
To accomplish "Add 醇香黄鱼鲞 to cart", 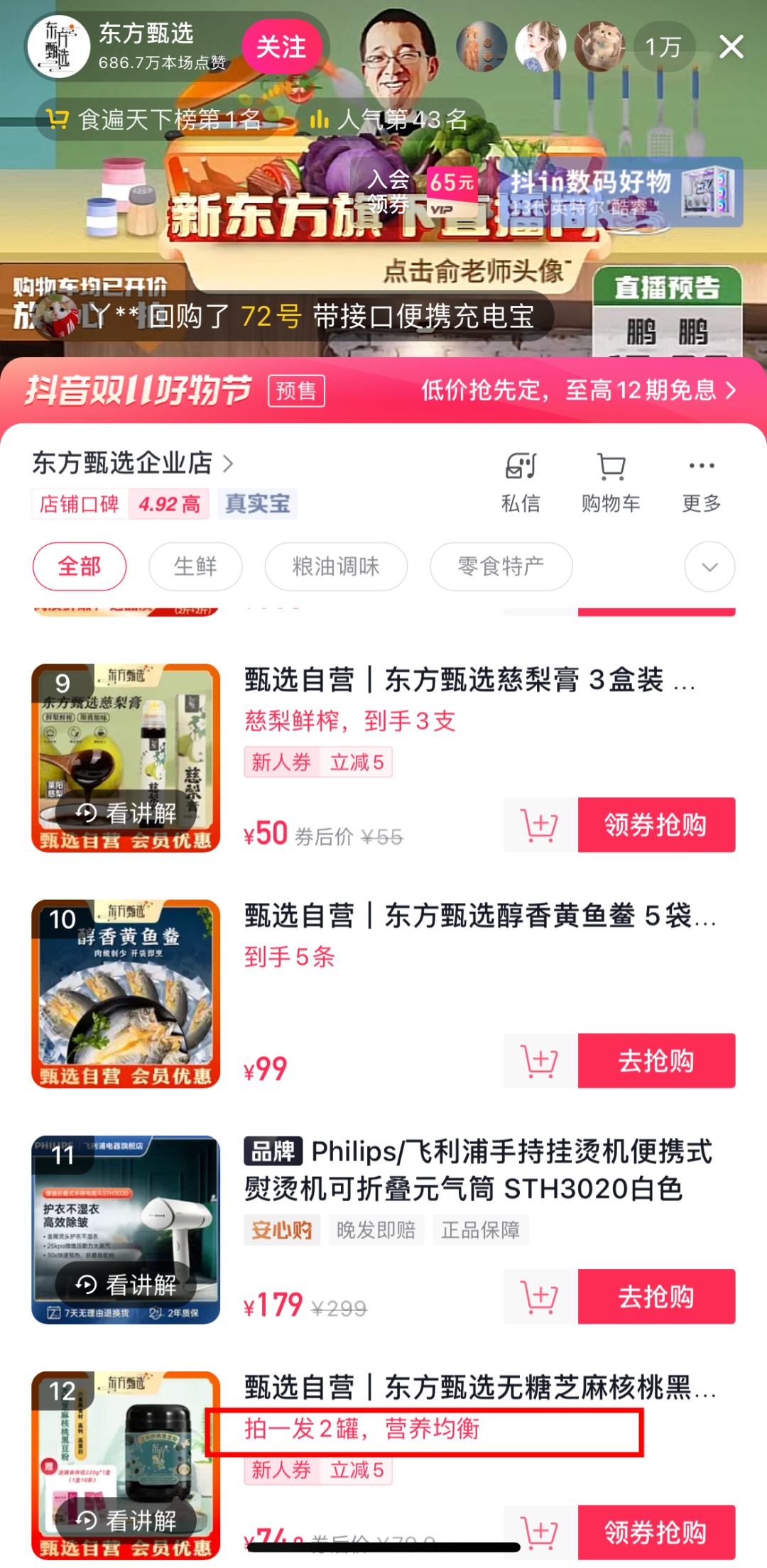I will 540,1060.
